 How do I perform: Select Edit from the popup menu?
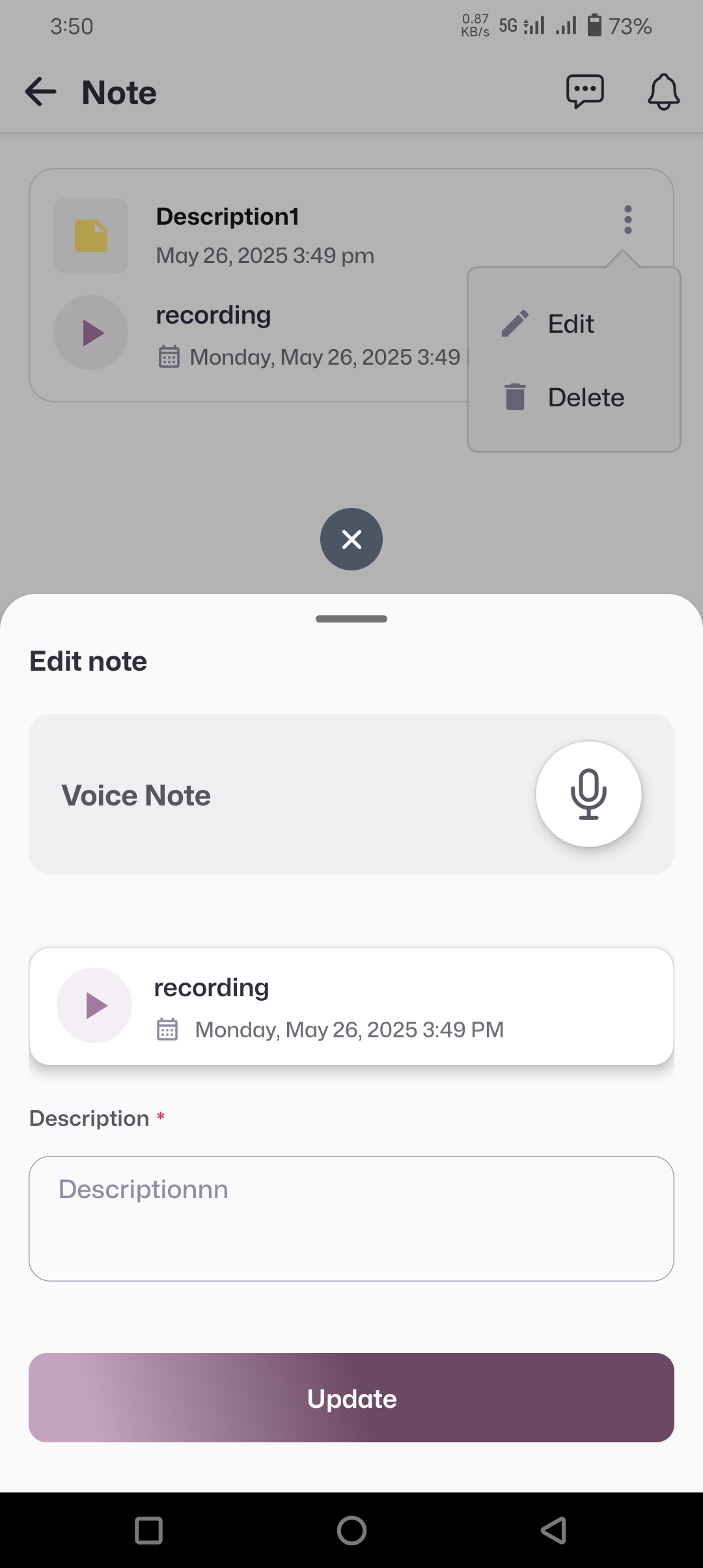point(570,324)
